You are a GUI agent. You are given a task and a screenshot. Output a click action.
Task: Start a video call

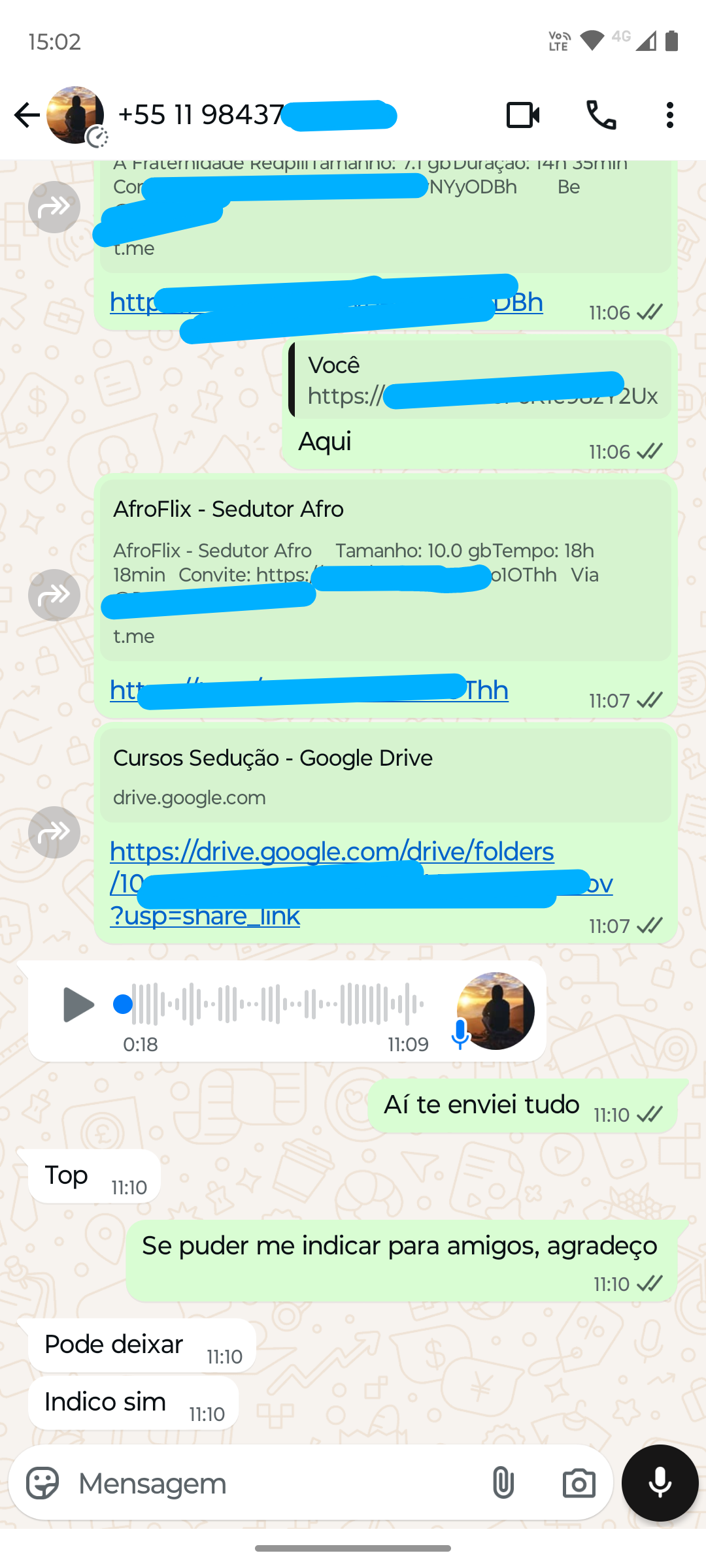click(x=523, y=115)
